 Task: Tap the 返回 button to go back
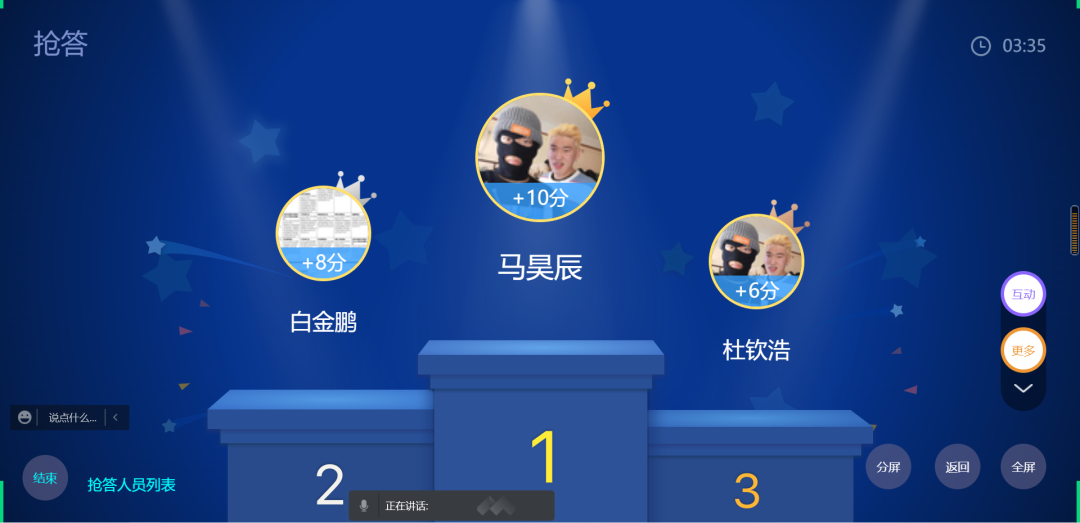[x=958, y=467]
